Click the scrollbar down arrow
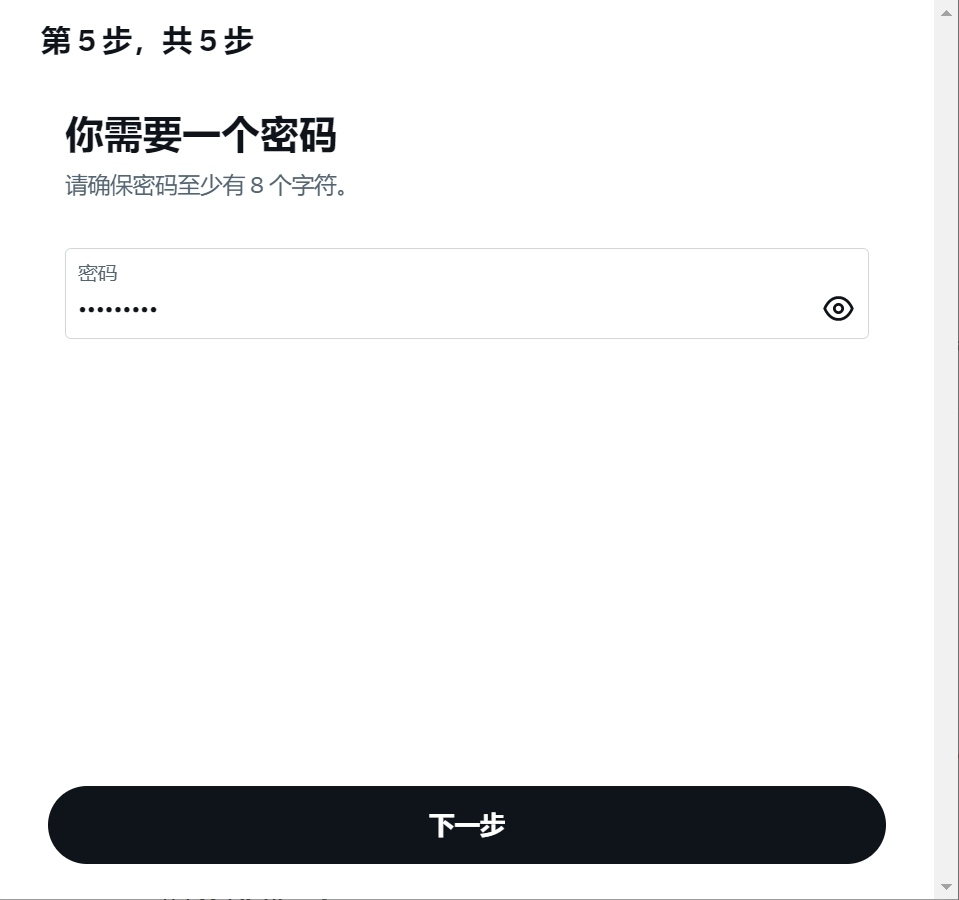Screen dimensions: 959x900 tap(946, 887)
